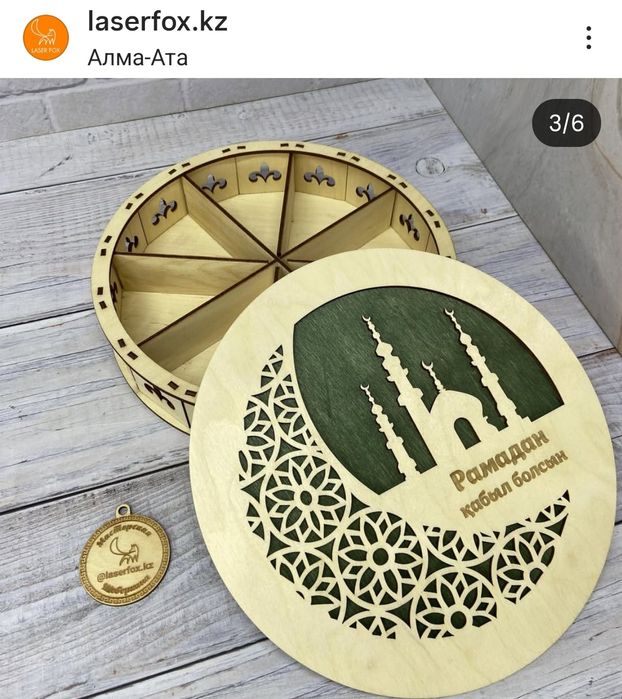This screenshot has height=699, width=622.
Task: Open the laserfox.kz profile picture
Action: 46,38
